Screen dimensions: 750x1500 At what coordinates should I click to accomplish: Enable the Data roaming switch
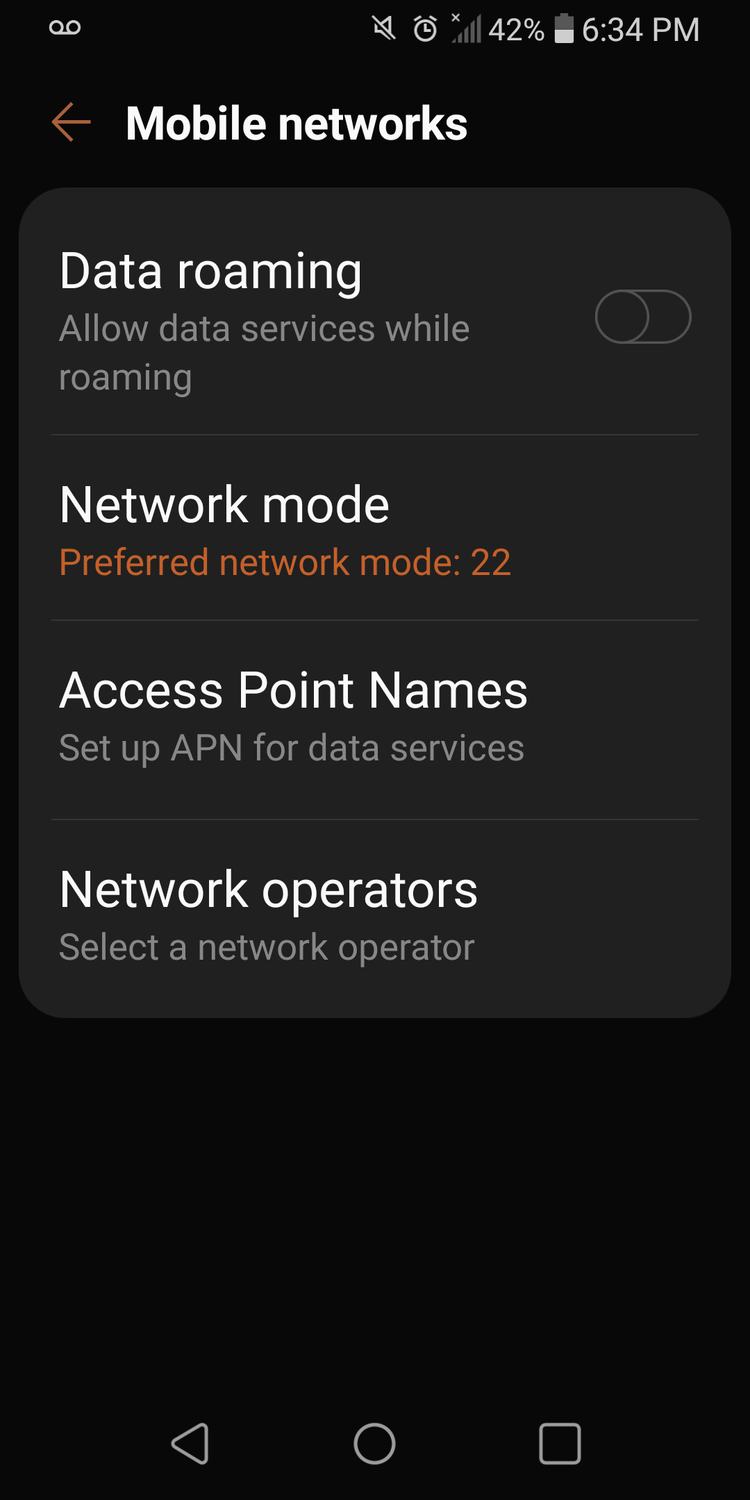point(643,317)
